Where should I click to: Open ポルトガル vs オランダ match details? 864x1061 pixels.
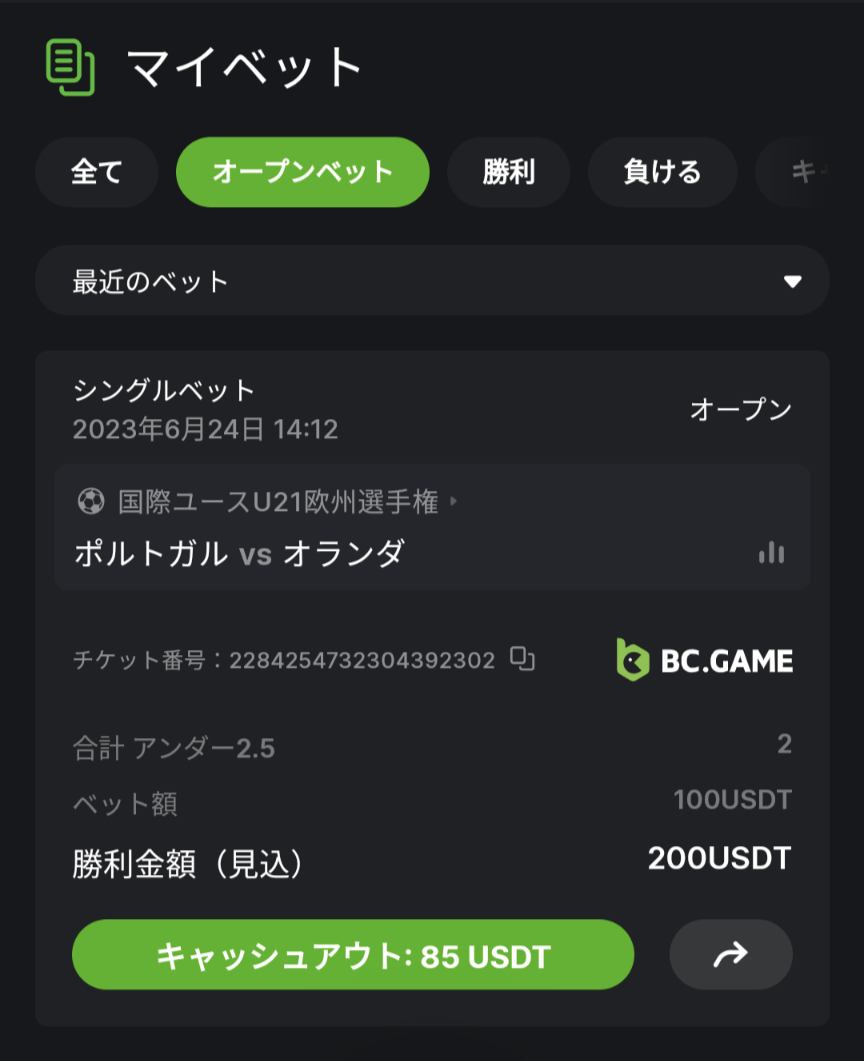pos(240,553)
